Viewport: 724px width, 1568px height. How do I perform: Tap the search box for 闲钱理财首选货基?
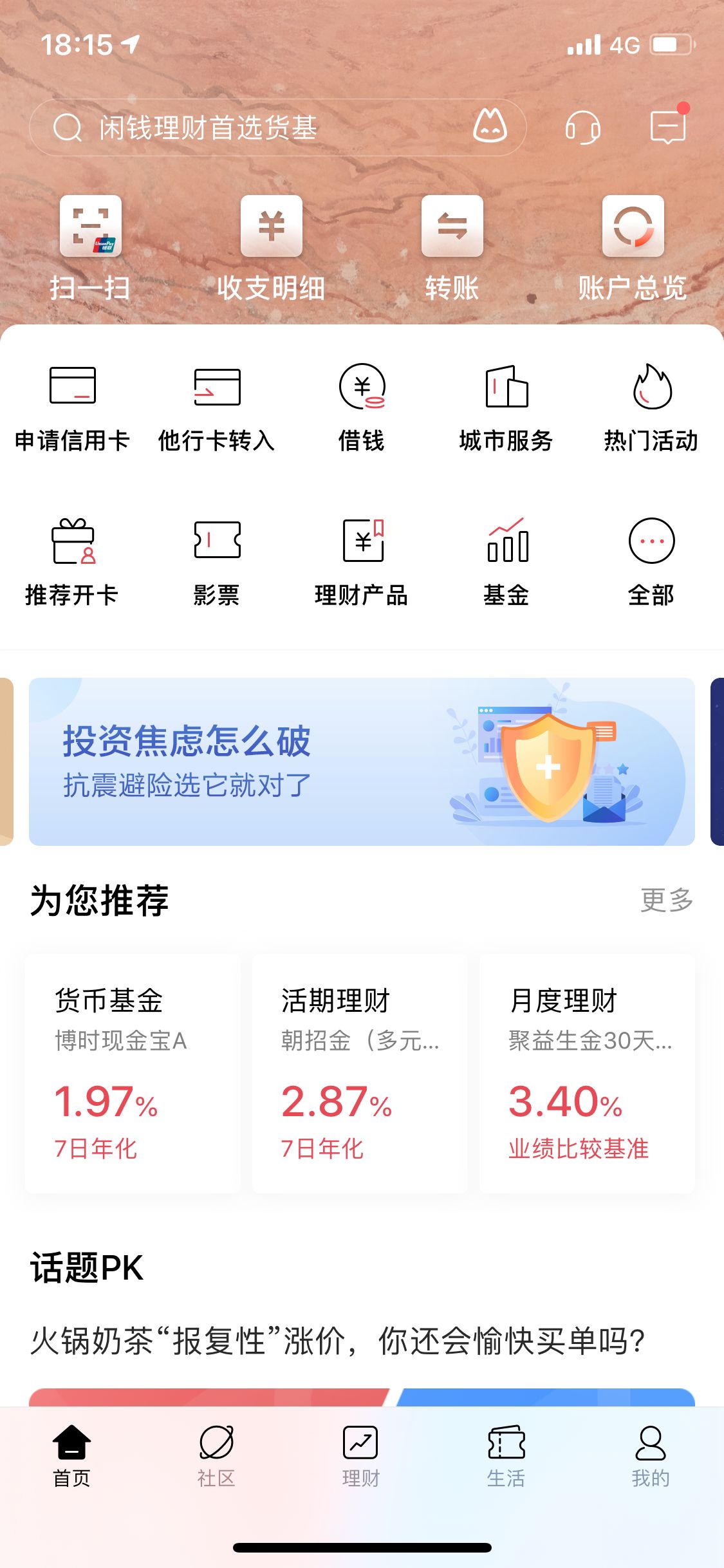pos(257,127)
